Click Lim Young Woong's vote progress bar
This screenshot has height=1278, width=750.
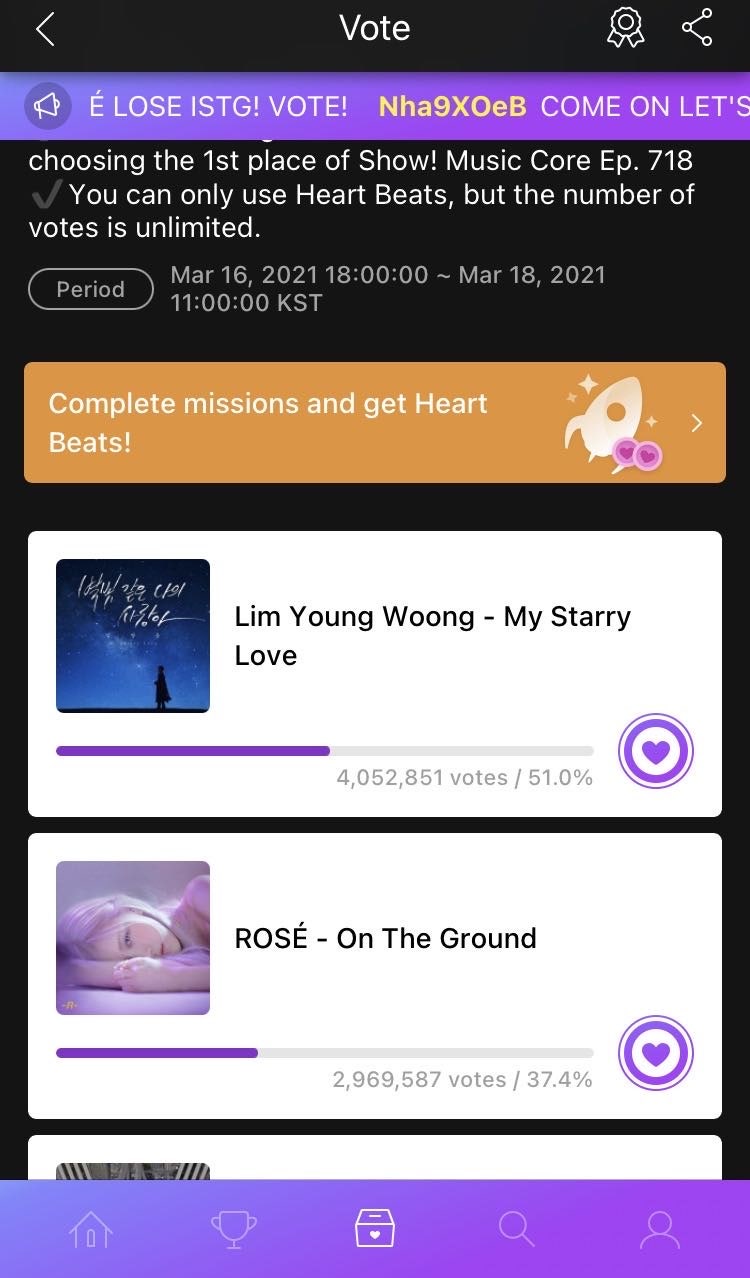coord(325,750)
